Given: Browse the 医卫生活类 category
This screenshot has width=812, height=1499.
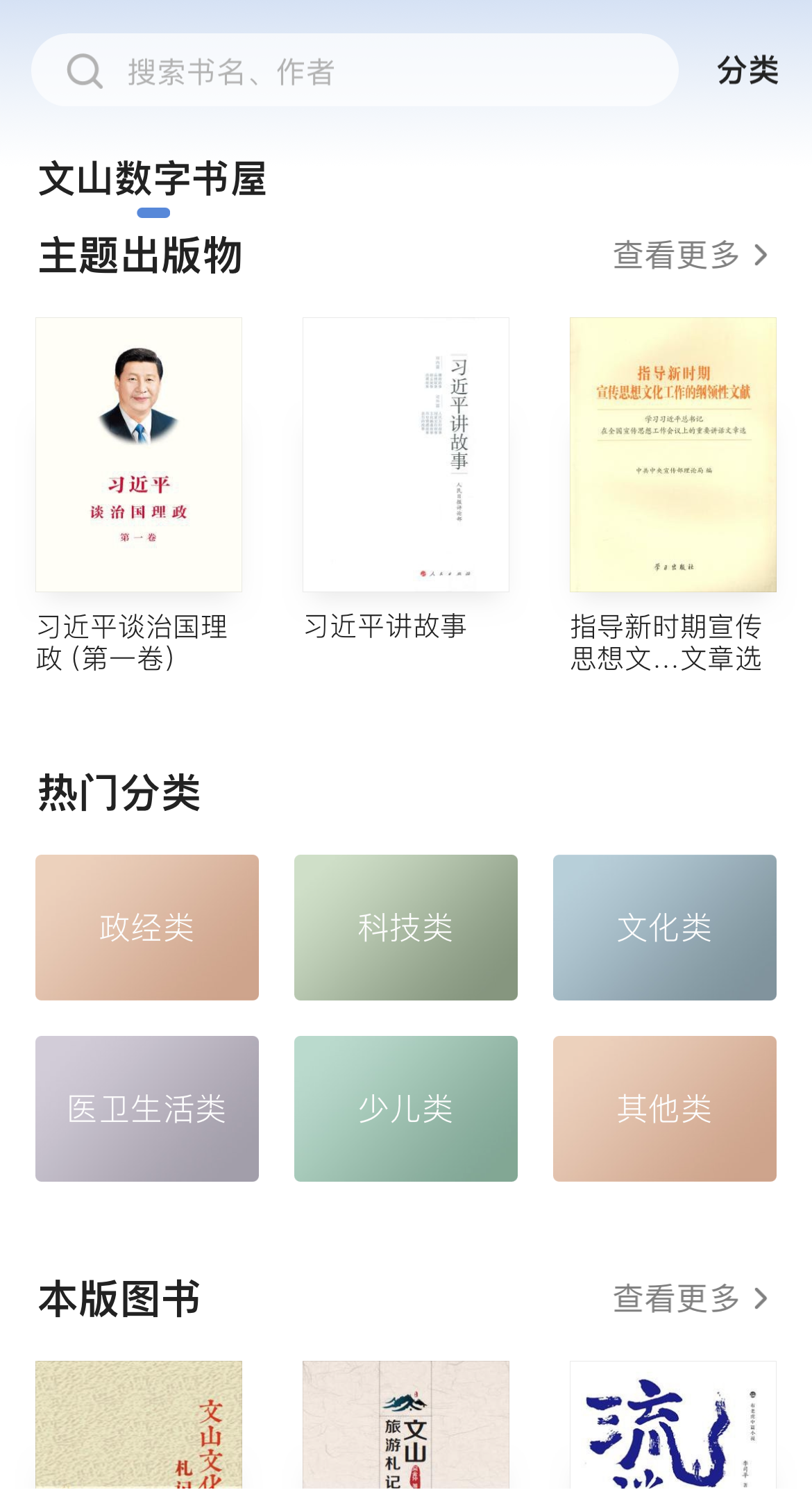Looking at the screenshot, I should coord(147,1109).
